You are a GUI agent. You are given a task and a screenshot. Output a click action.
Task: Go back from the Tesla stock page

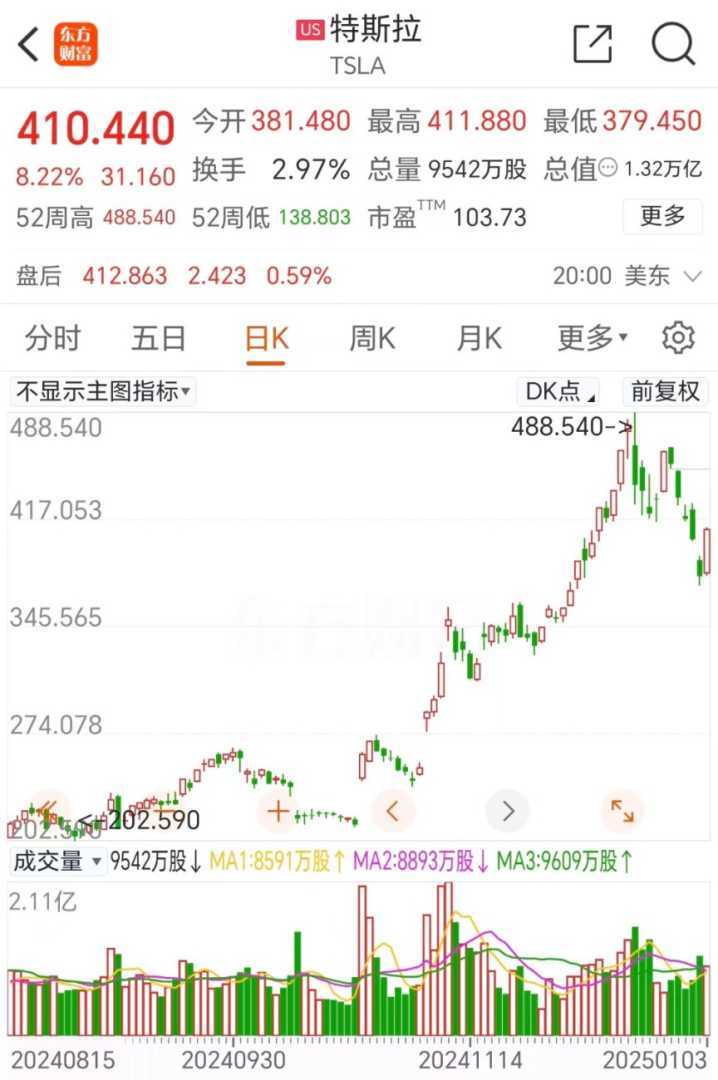pyautogui.click(x=29, y=44)
